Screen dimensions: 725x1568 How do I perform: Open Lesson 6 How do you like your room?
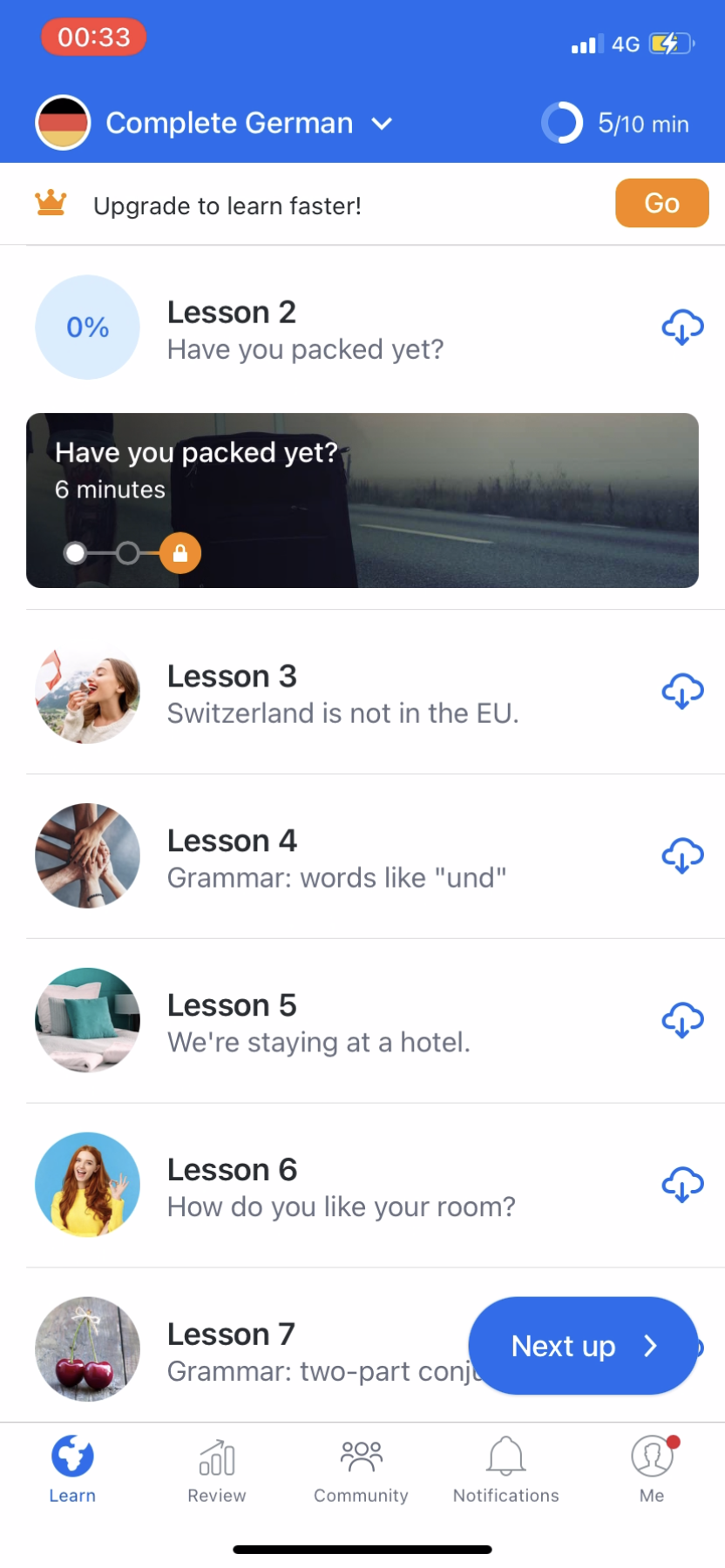(340, 1186)
